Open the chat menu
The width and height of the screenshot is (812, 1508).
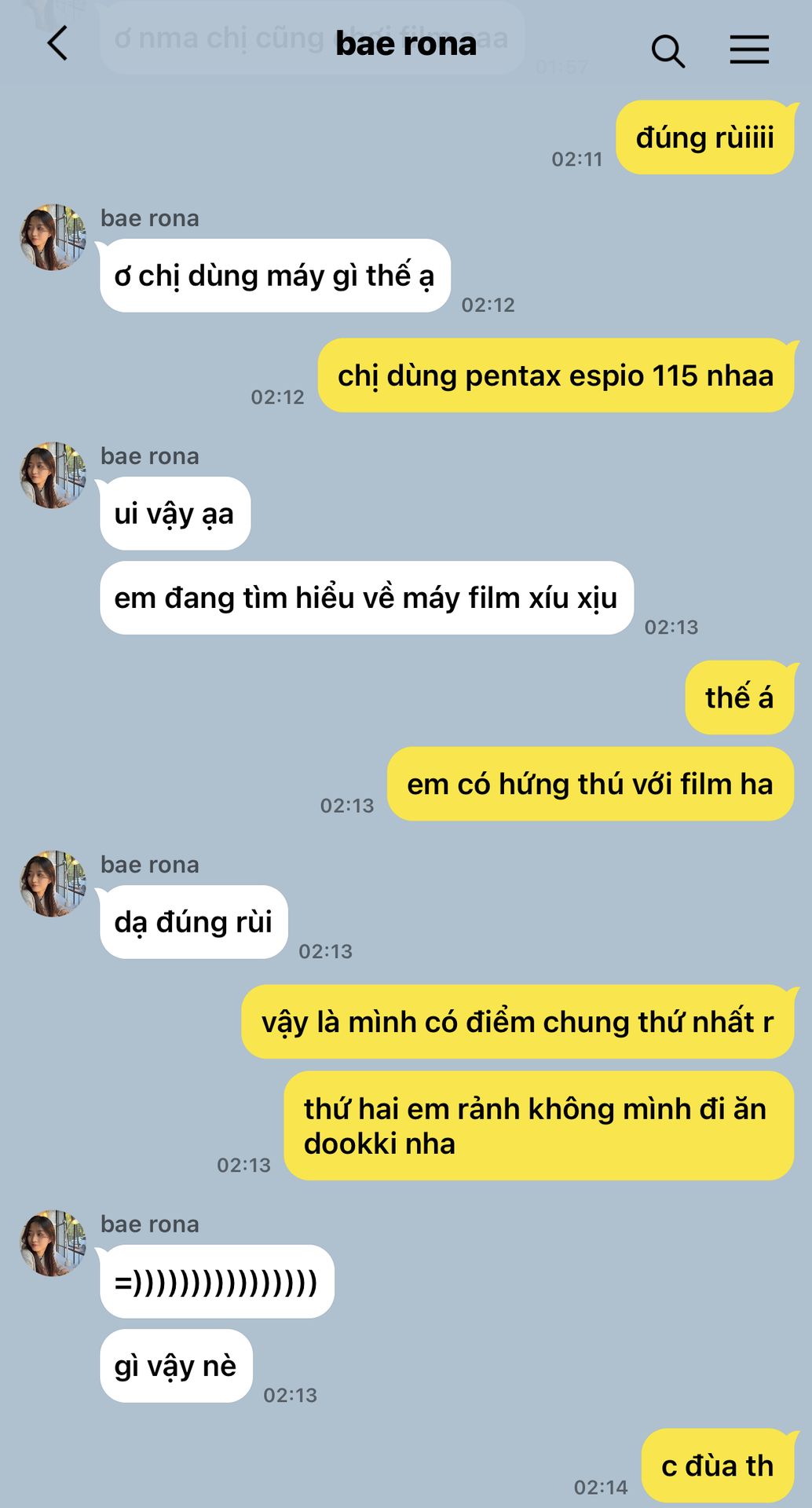(x=749, y=49)
